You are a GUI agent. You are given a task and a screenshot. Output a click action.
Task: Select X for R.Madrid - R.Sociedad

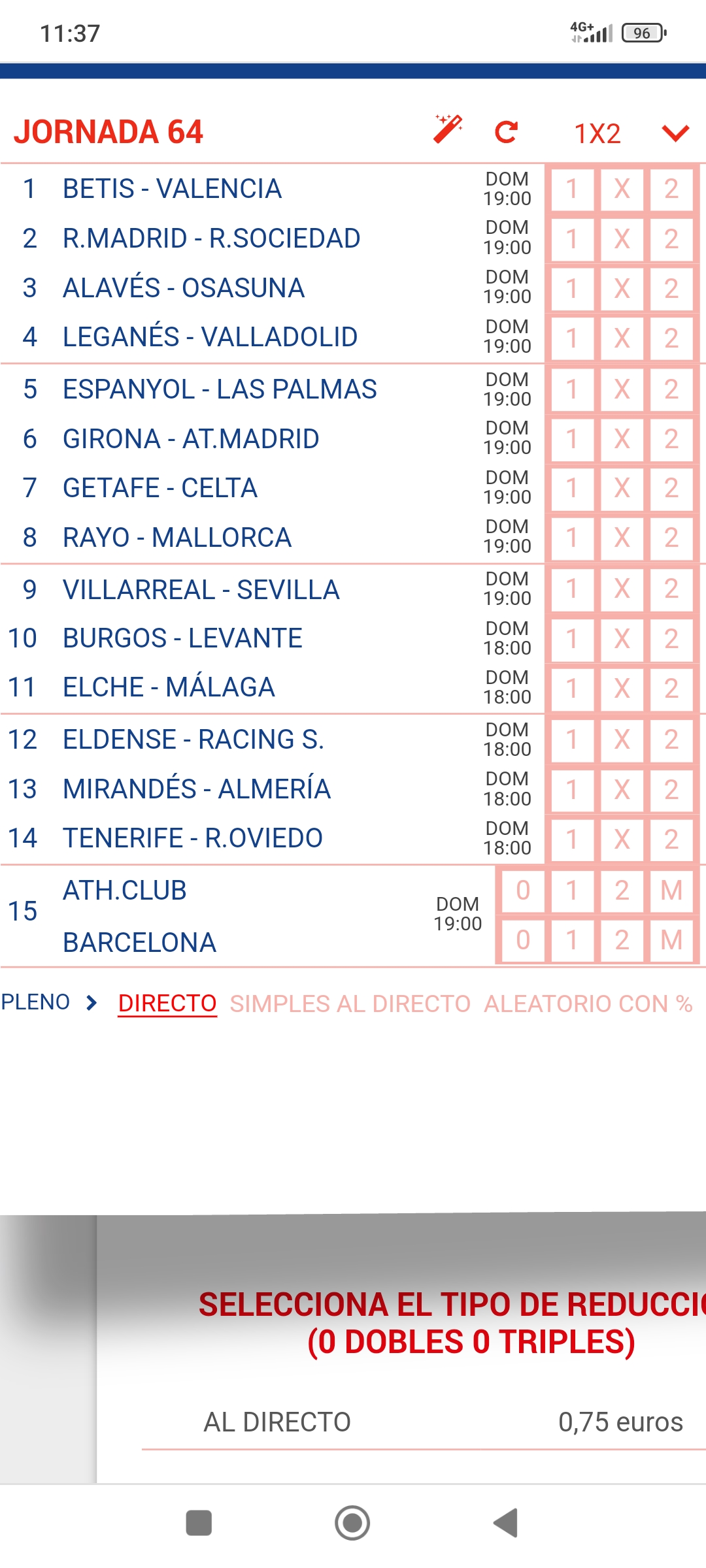point(622,239)
